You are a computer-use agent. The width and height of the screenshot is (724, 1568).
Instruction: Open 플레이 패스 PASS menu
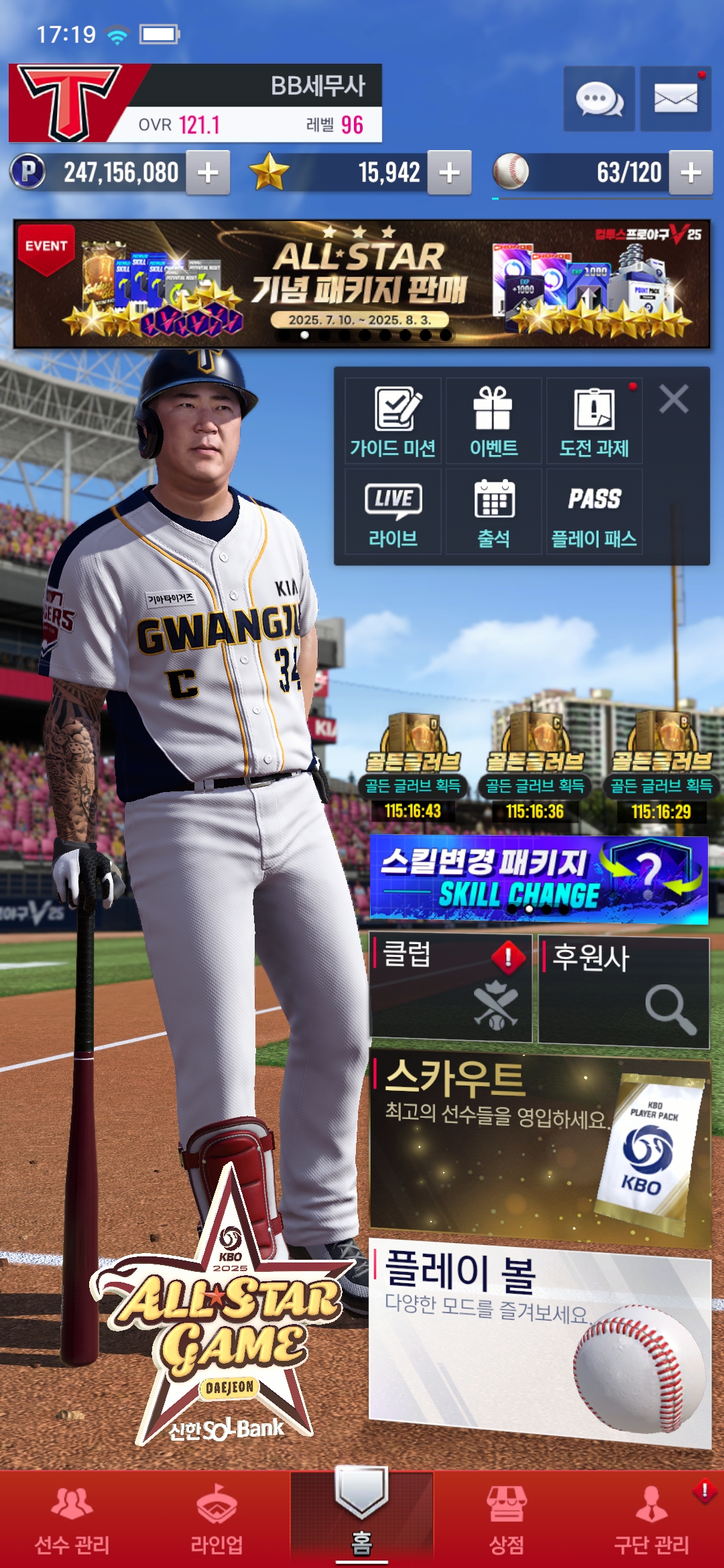tap(594, 511)
